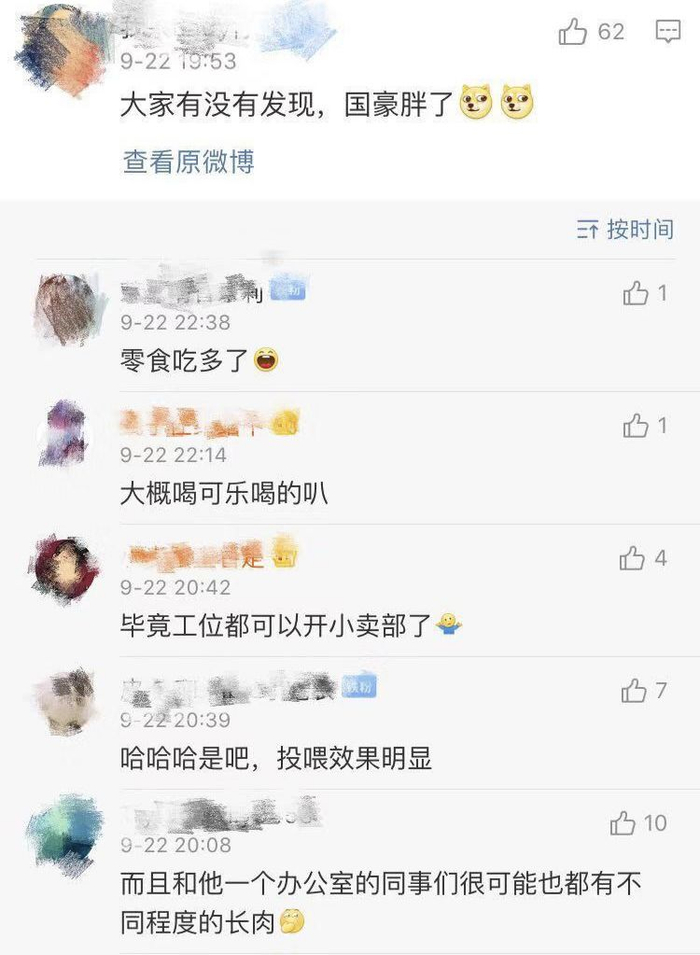Open the reply icon on the top comment

(668, 33)
